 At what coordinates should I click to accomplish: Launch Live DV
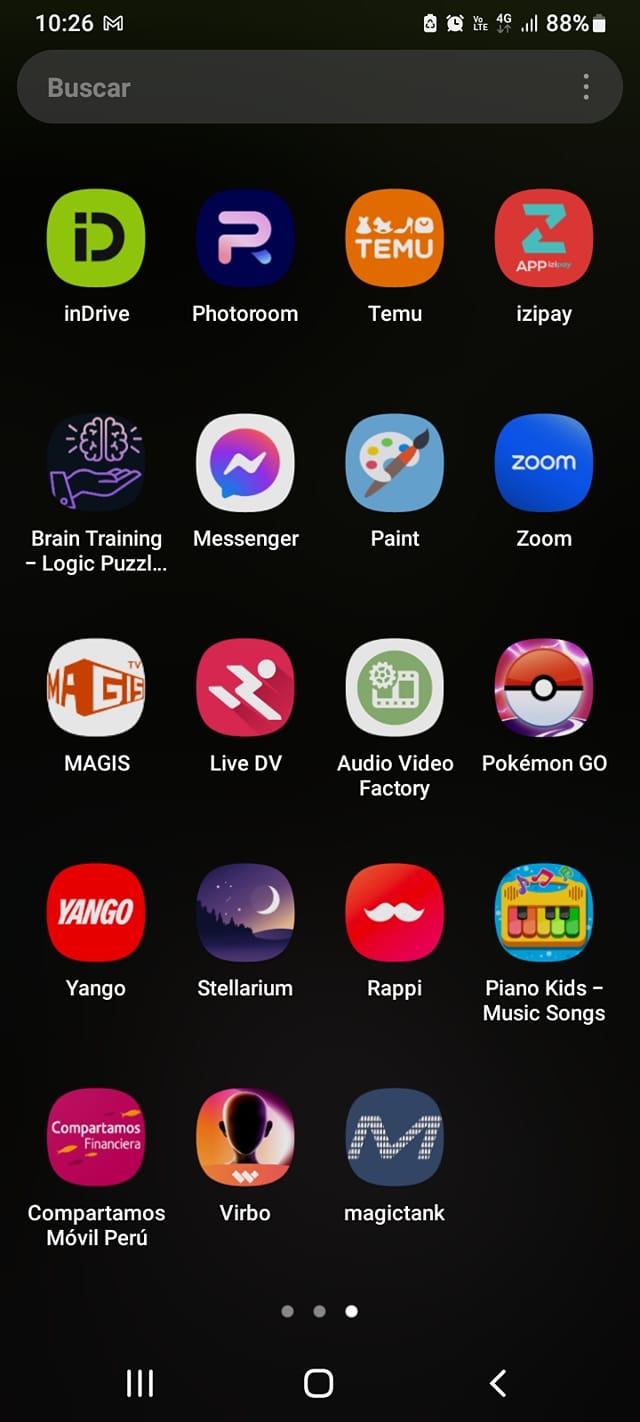pos(245,688)
